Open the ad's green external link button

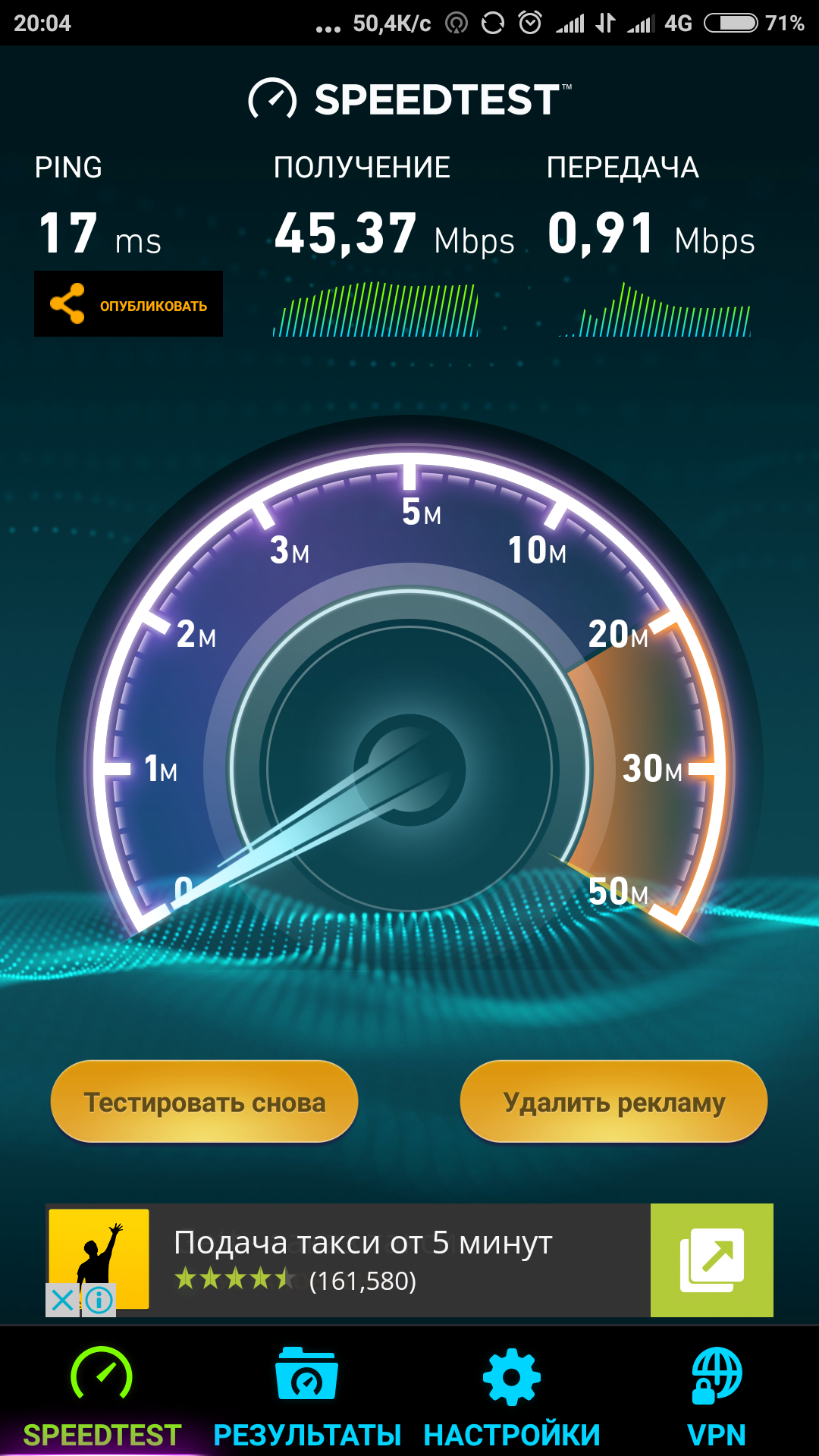[711, 1260]
